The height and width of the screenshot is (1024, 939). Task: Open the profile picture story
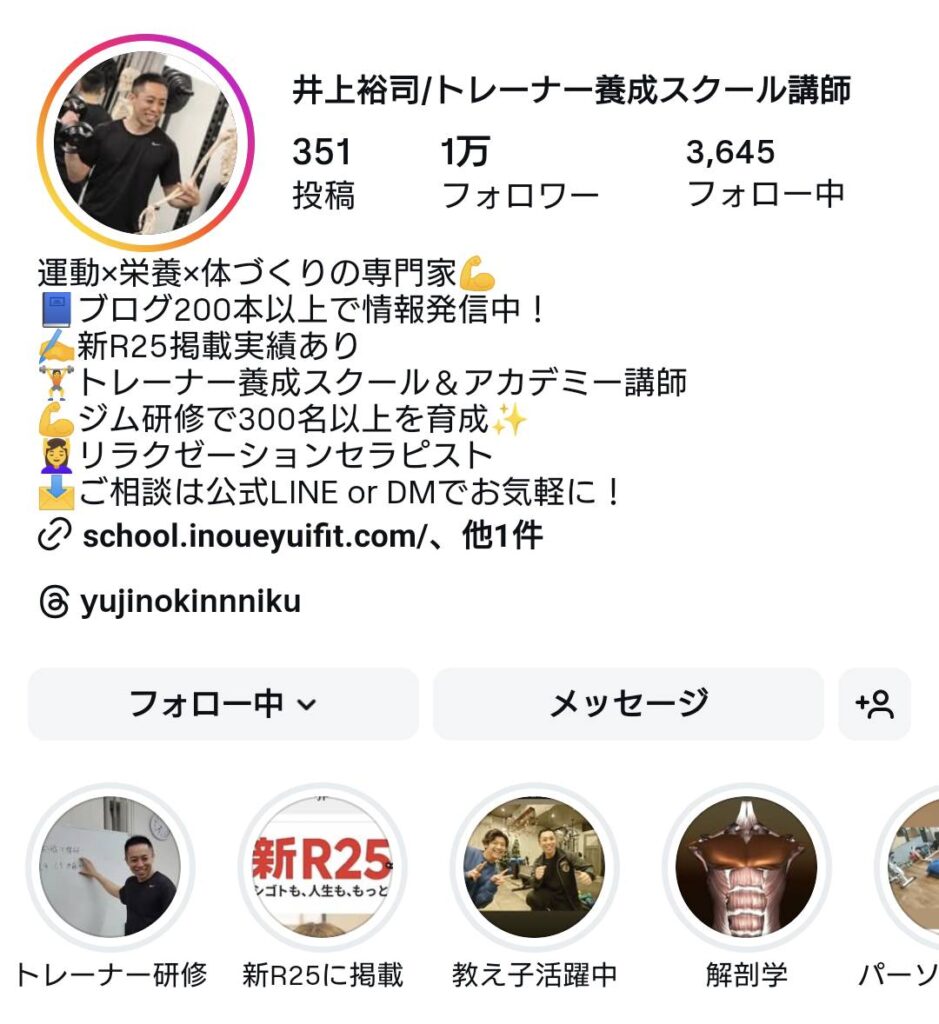pyautogui.click(x=146, y=142)
